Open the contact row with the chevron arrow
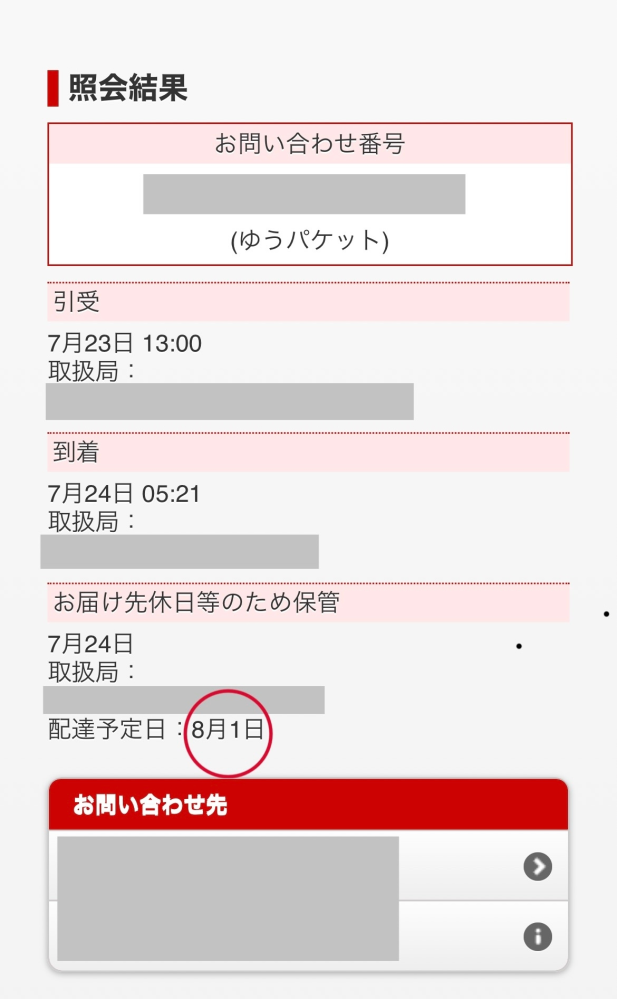The image size is (617, 999). pos(308,865)
